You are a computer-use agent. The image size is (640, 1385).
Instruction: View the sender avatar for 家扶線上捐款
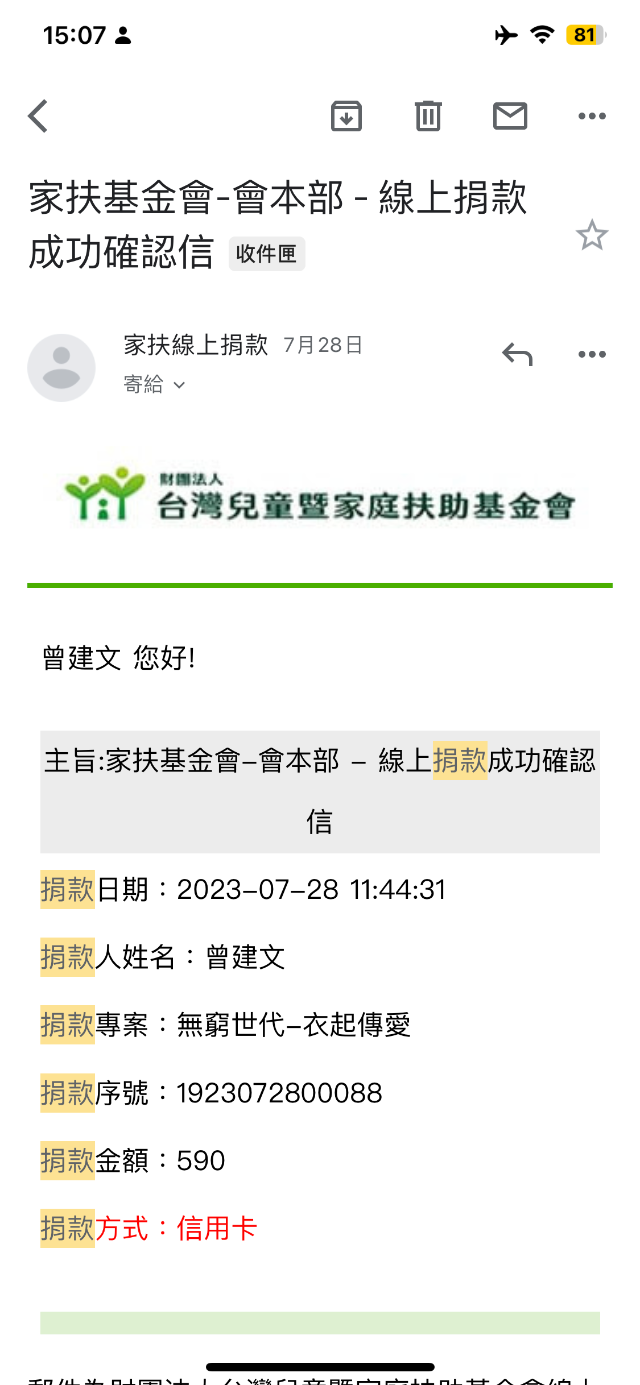61,367
